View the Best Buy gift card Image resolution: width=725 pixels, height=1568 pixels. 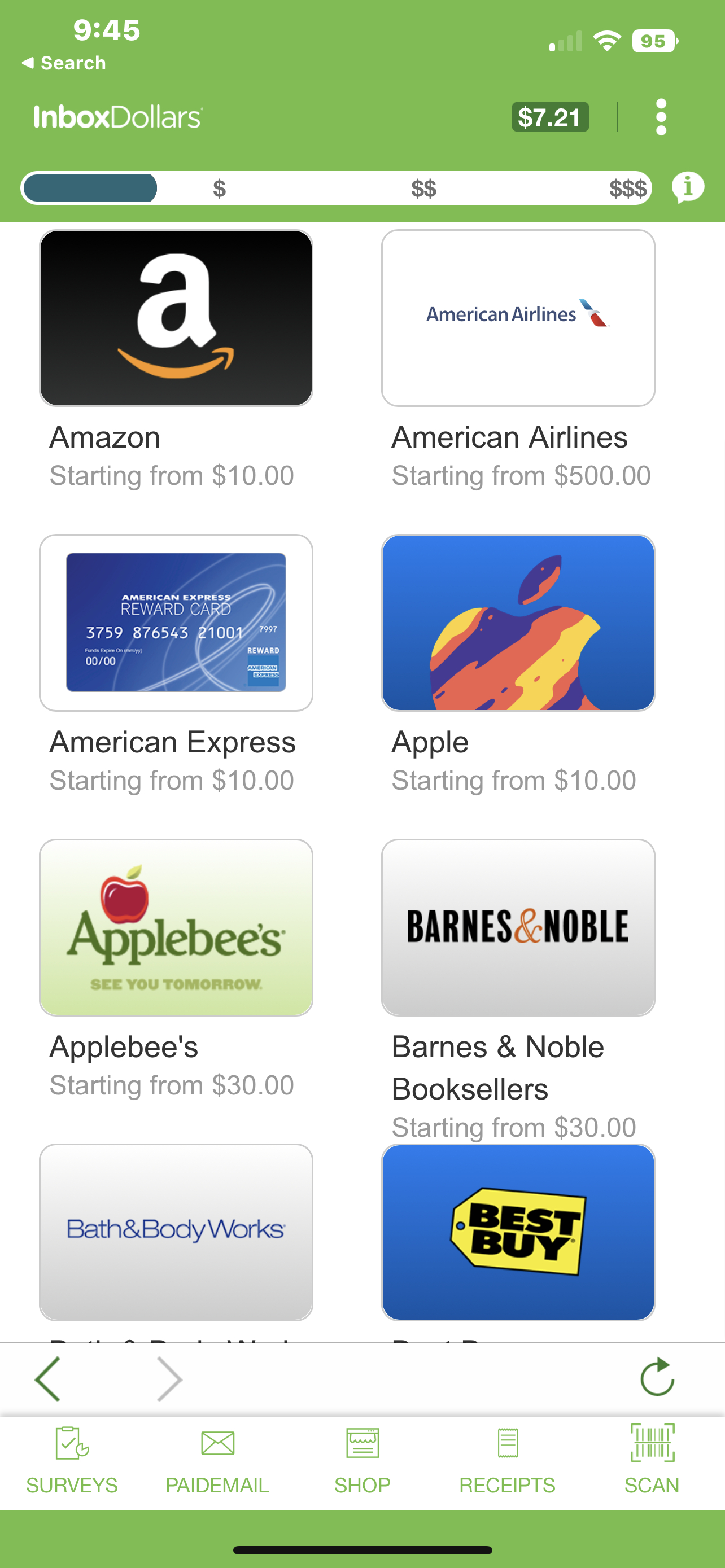(517, 1232)
